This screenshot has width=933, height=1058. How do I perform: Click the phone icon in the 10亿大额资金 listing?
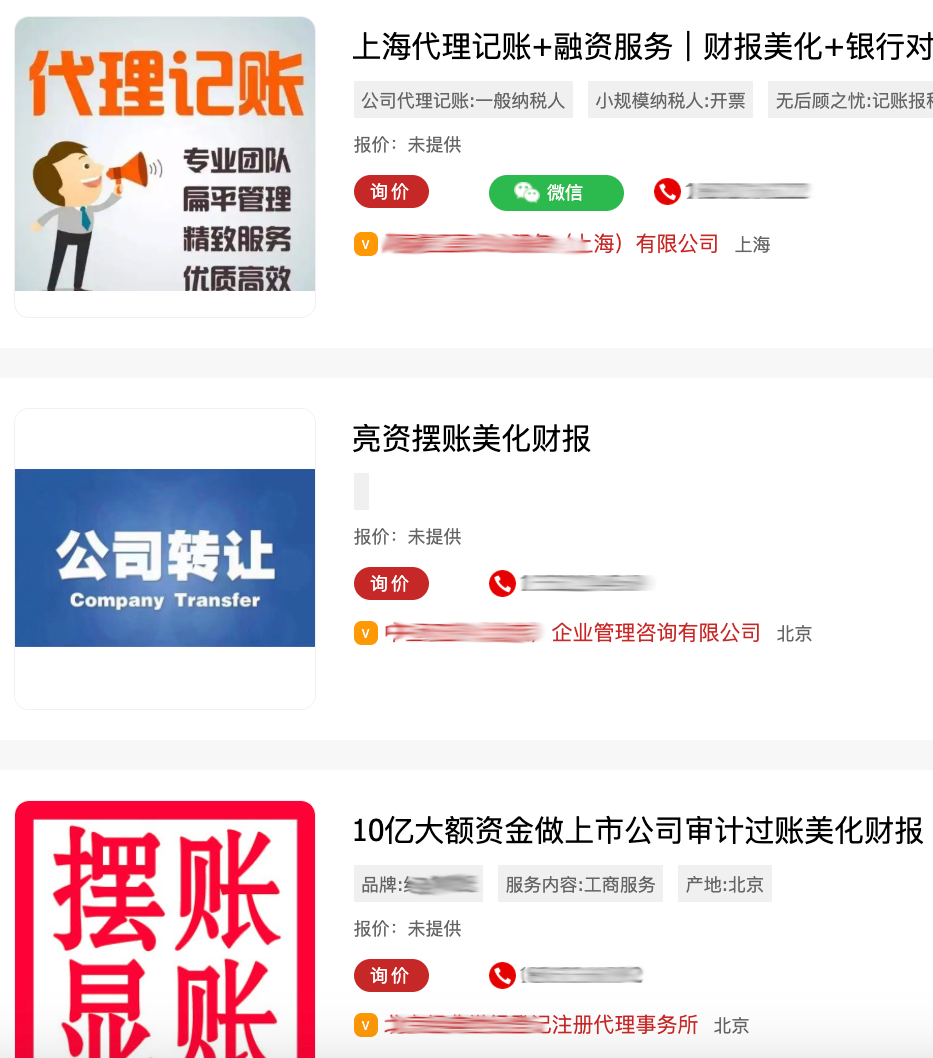click(502, 974)
